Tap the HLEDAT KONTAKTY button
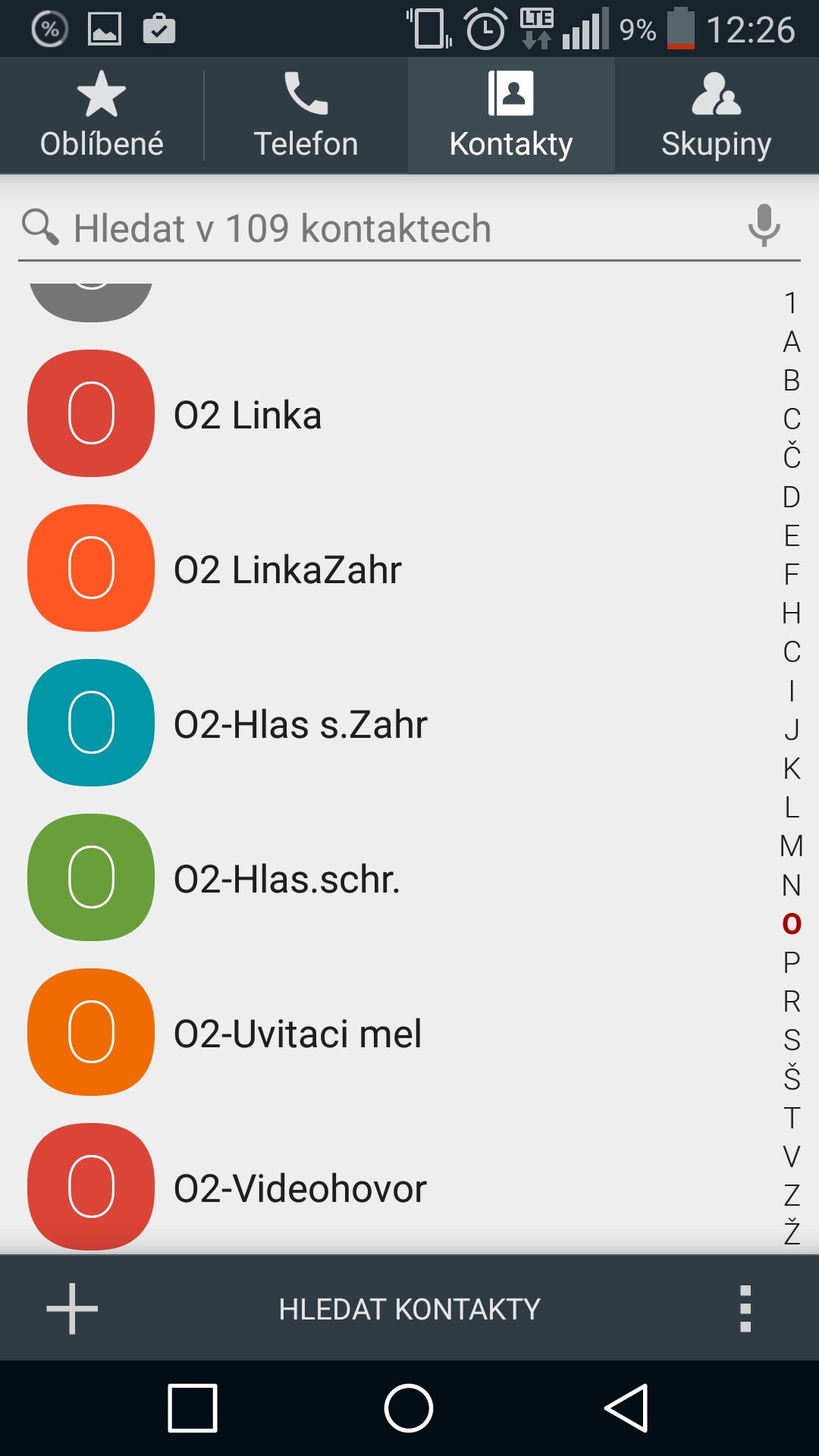 409,1309
